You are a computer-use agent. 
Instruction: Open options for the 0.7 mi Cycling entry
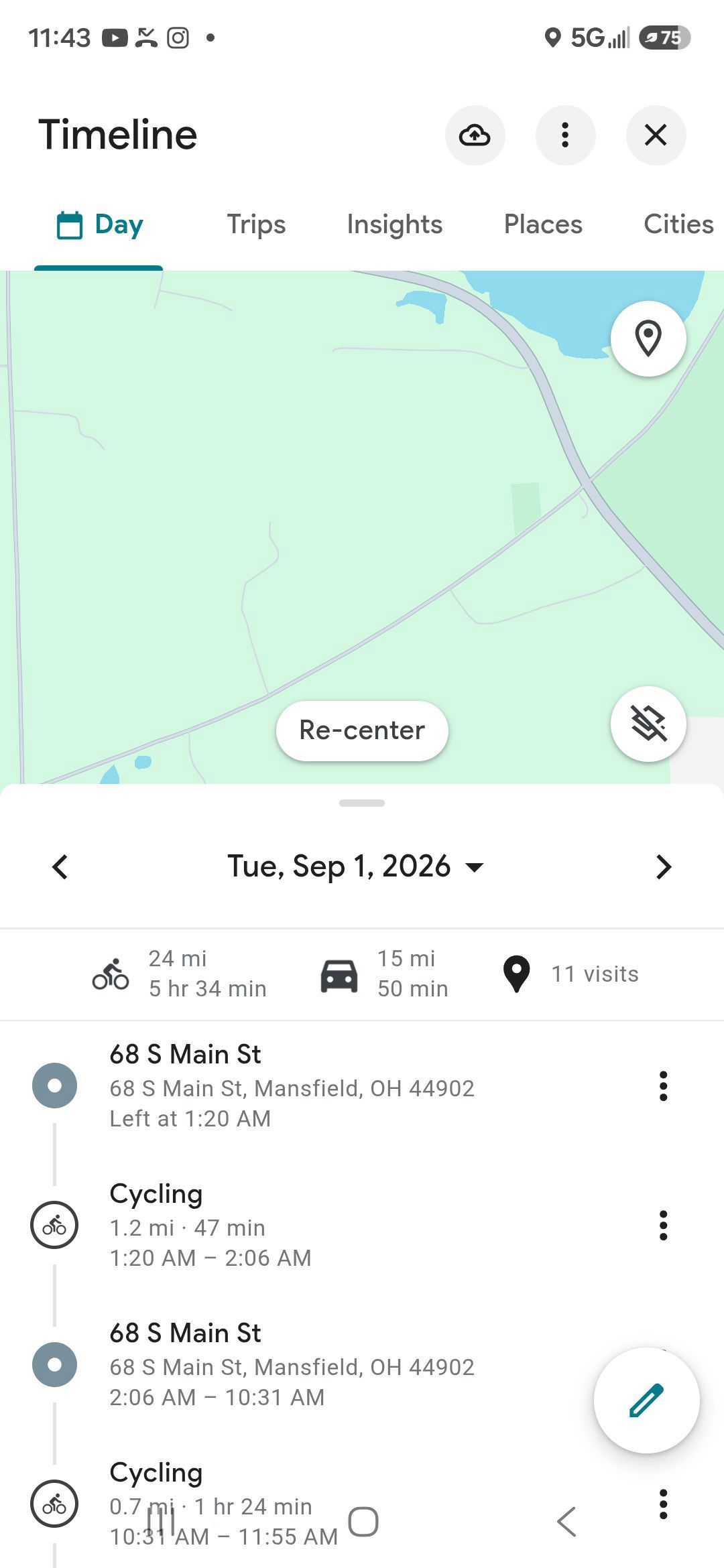[x=663, y=1504]
